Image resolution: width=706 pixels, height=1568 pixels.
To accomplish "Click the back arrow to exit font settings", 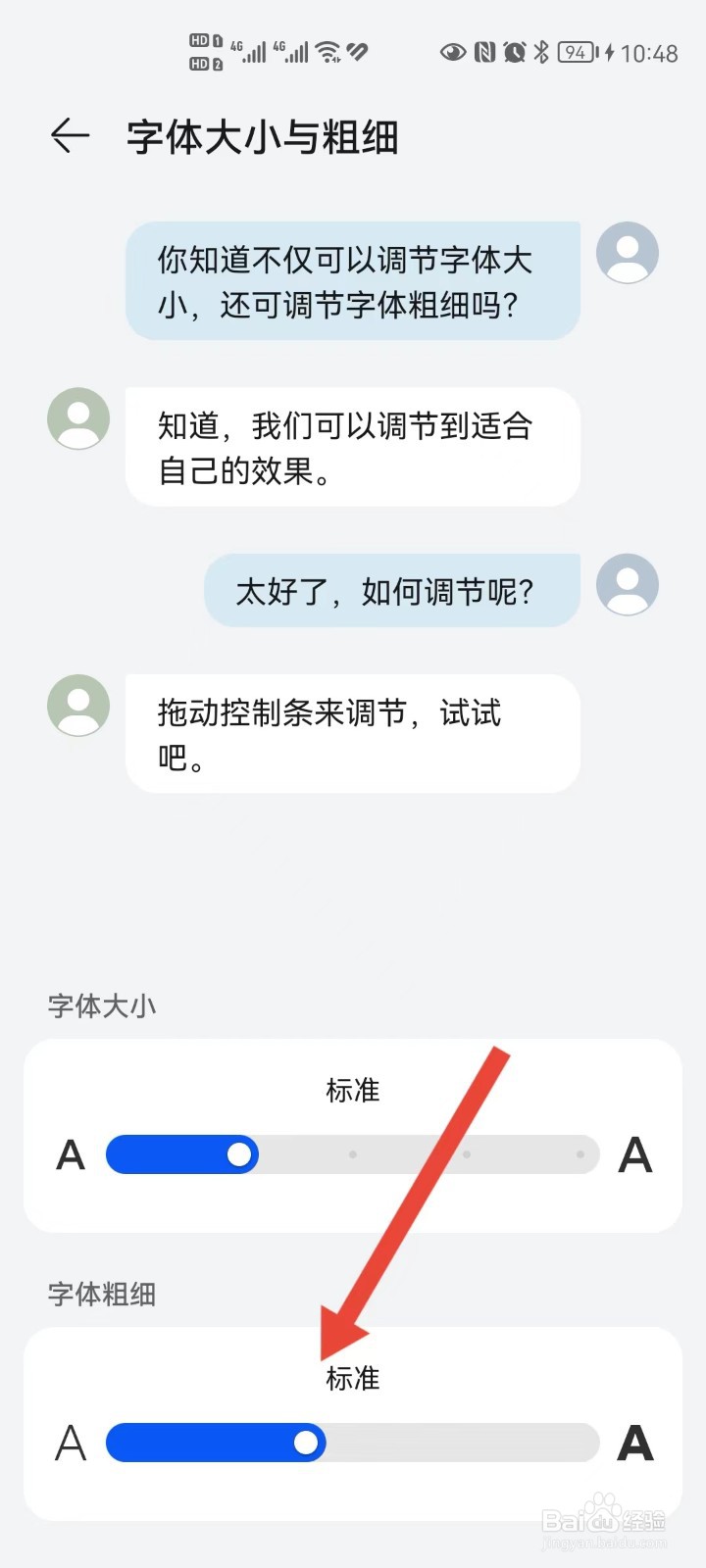I will click(x=69, y=134).
